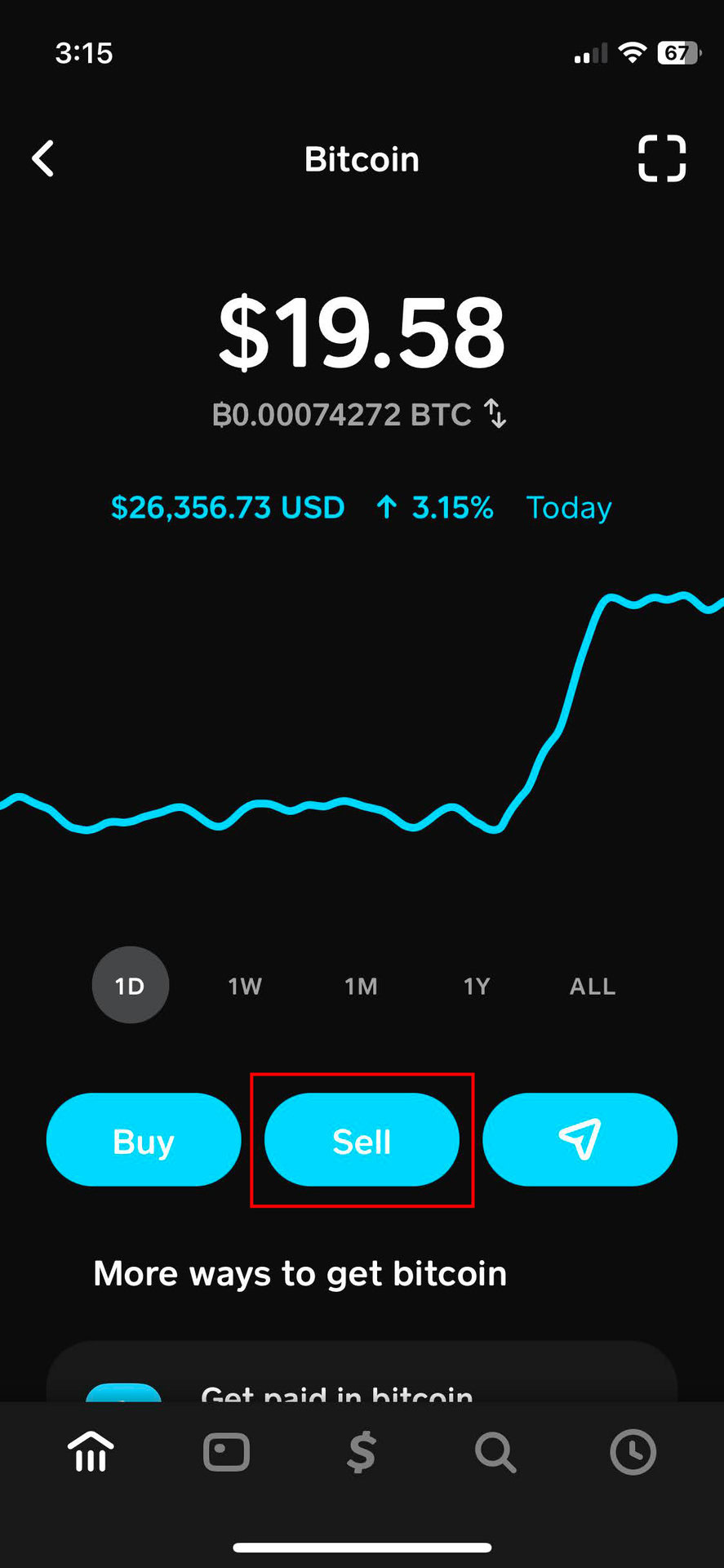This screenshot has width=724, height=1568.
Task: Switch chart to 1W range
Action: (x=245, y=986)
